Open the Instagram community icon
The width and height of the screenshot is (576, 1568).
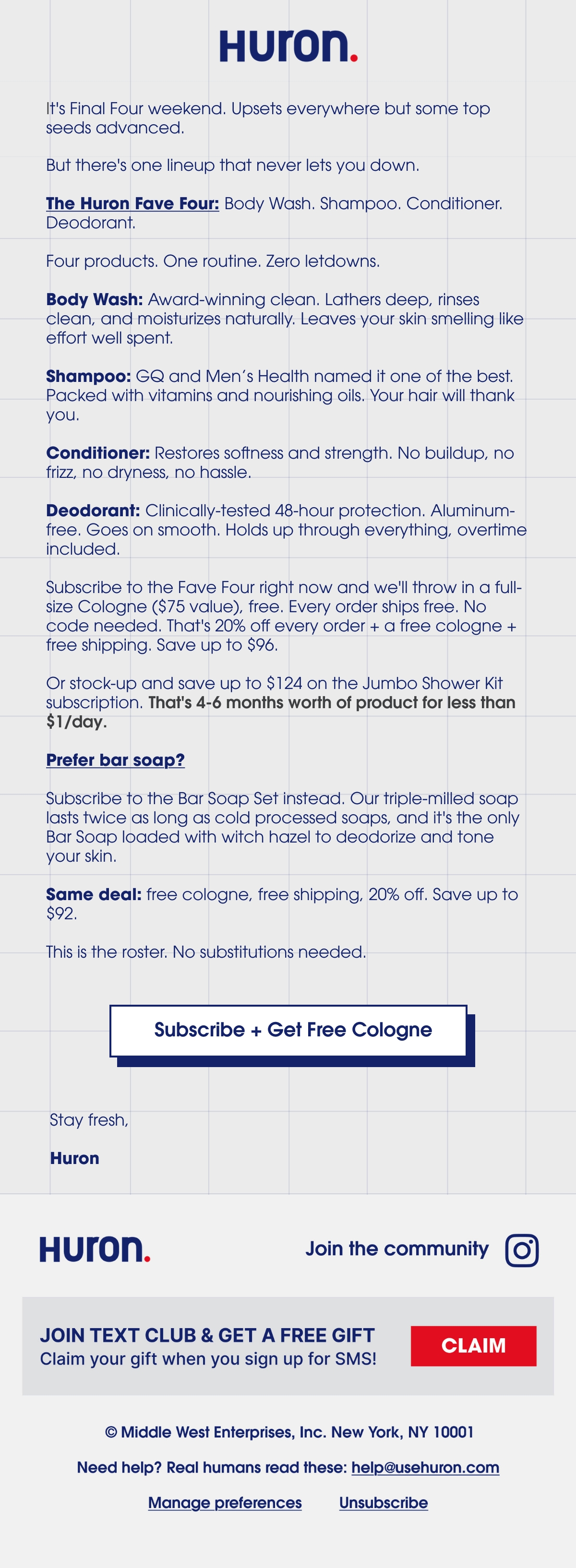522,1250
